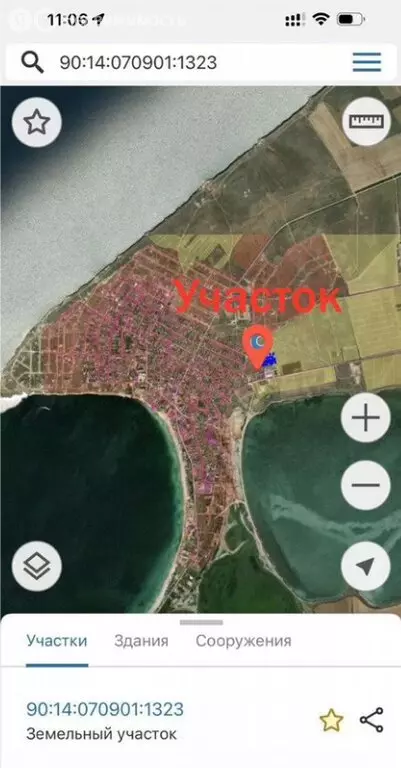Zoom in the map with plus button
The height and width of the screenshot is (768, 401).
tap(366, 418)
